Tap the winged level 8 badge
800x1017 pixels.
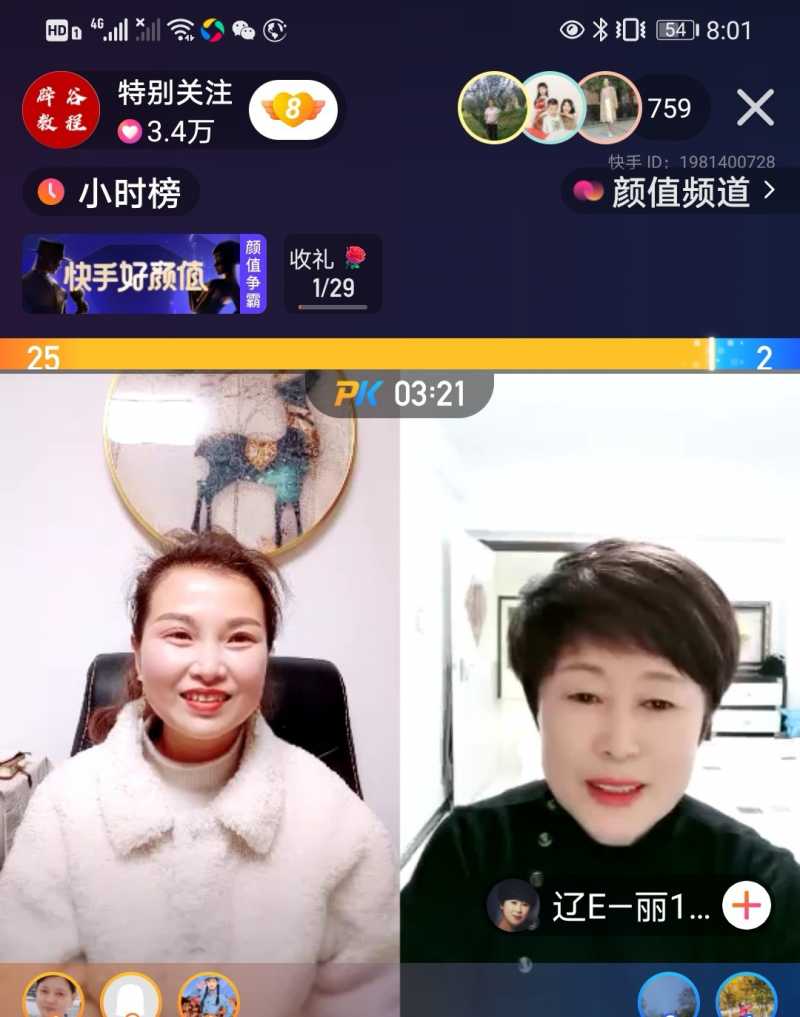[x=292, y=109]
